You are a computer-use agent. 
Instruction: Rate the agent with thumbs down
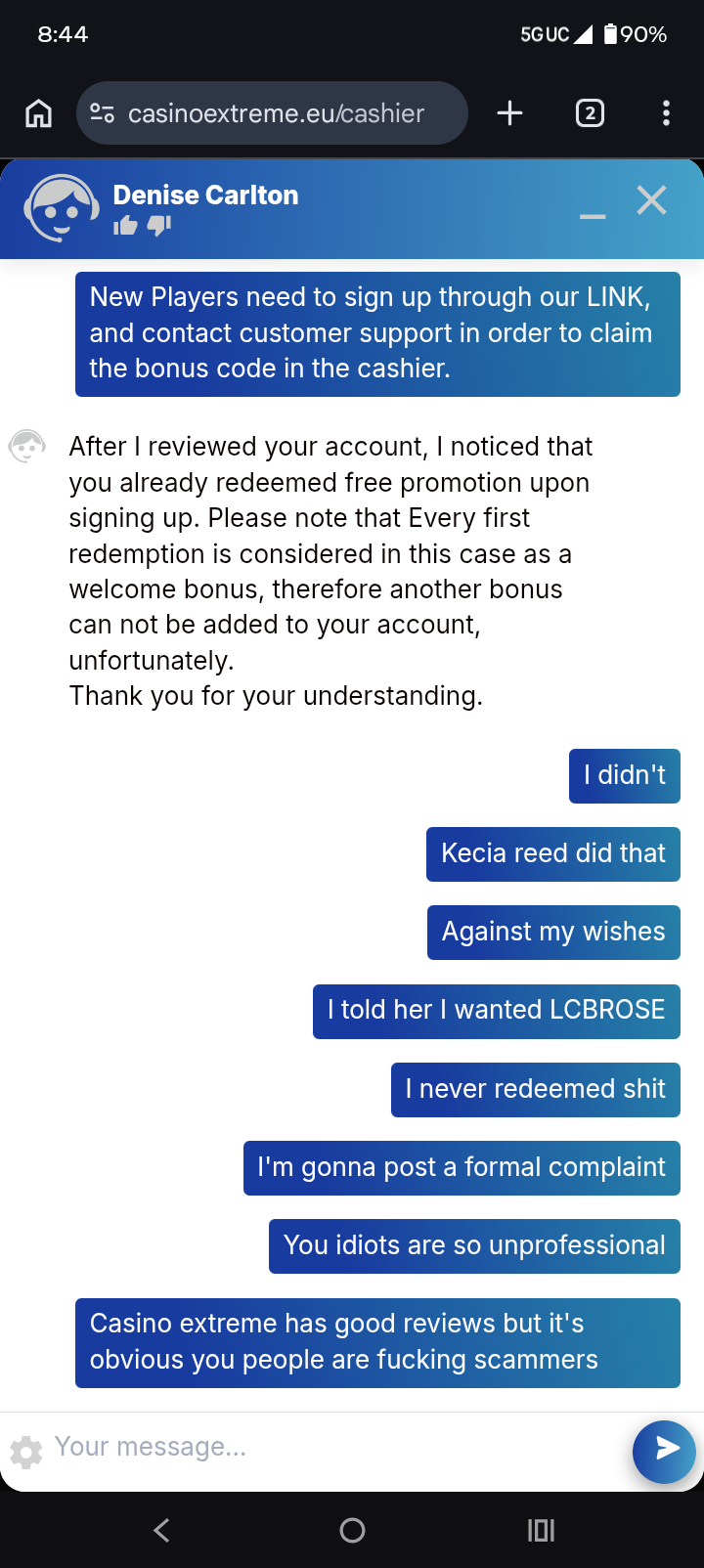(x=159, y=227)
